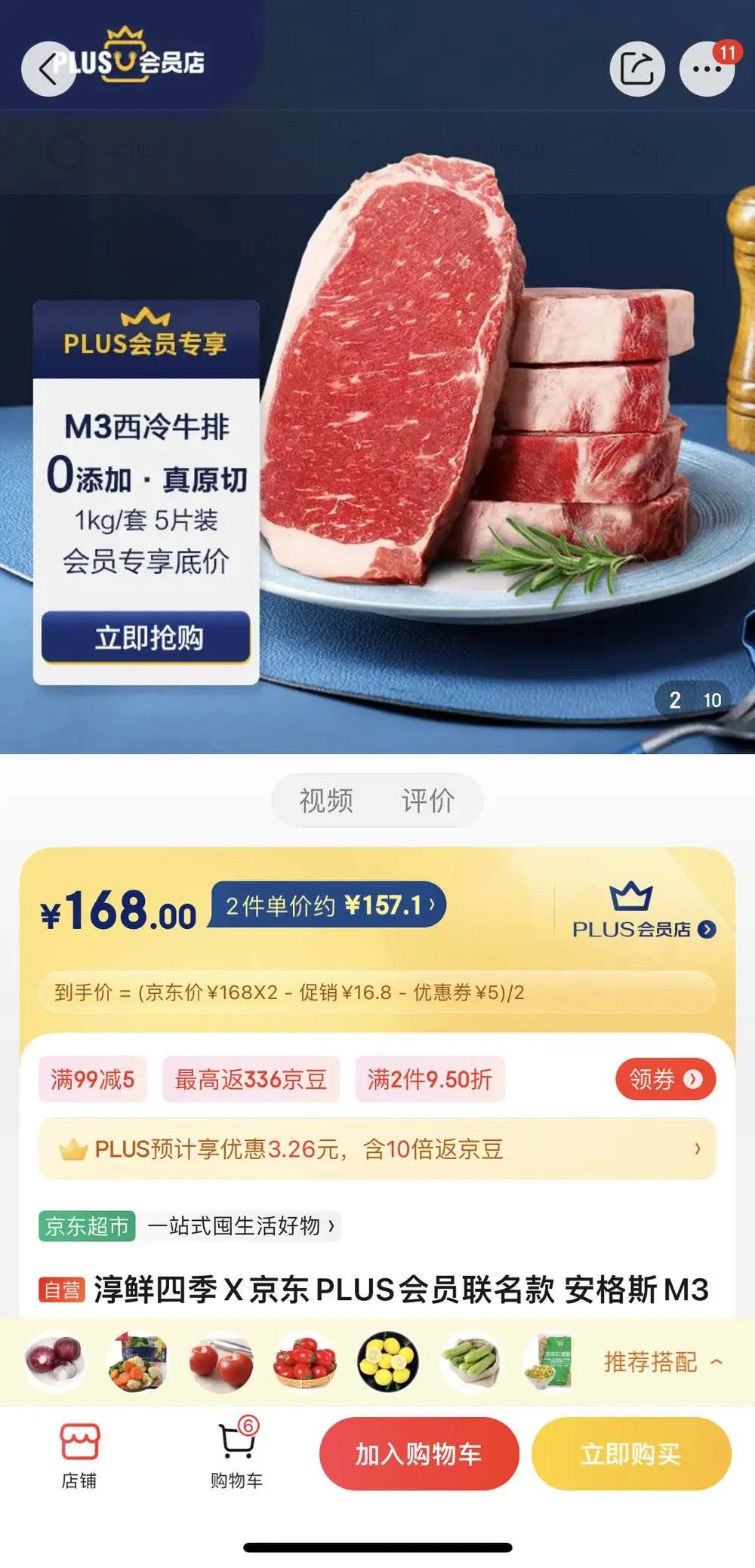Tap the share icon in the top bar
This screenshot has width=755, height=1568.
[636, 68]
